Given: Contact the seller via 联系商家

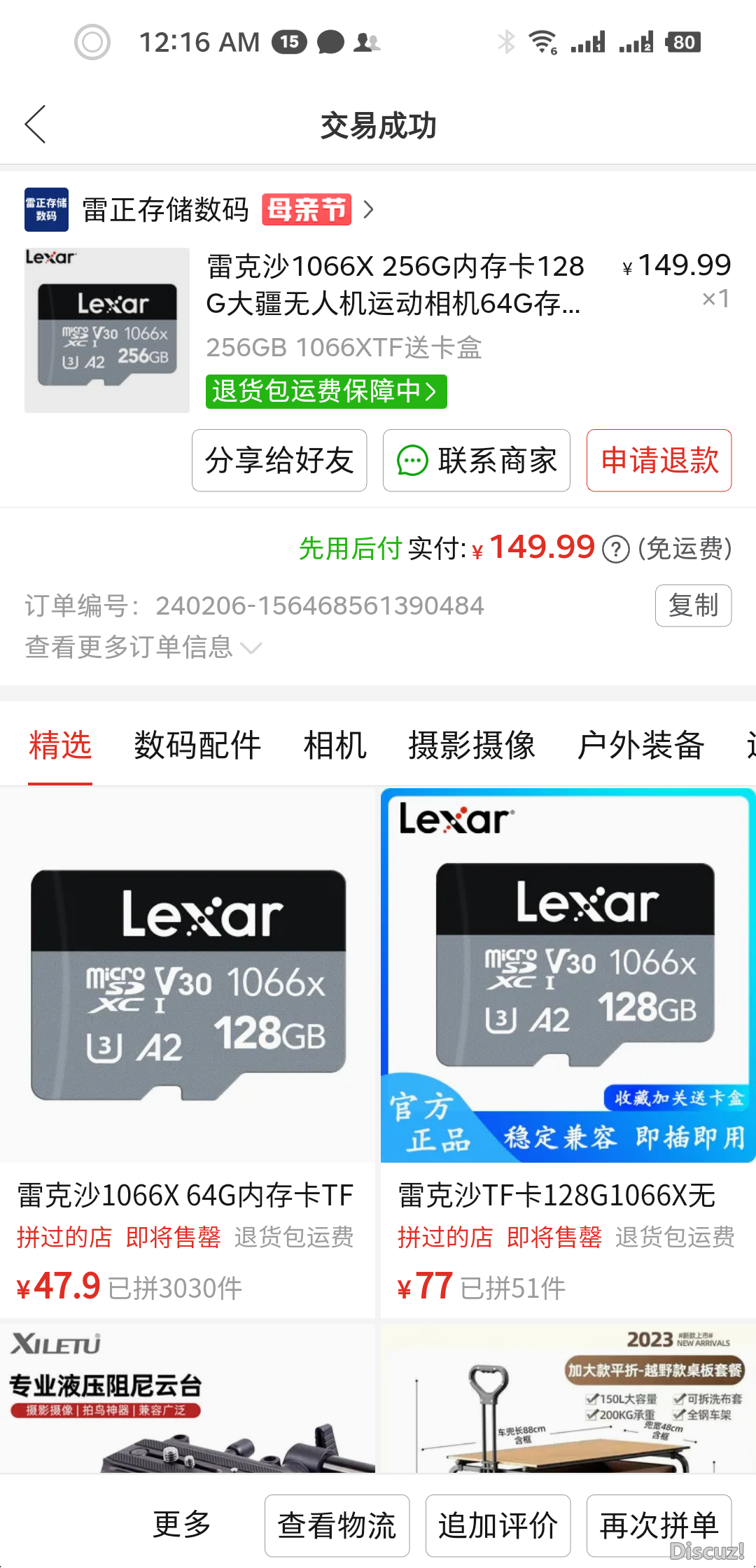Looking at the screenshot, I should click(x=476, y=461).
